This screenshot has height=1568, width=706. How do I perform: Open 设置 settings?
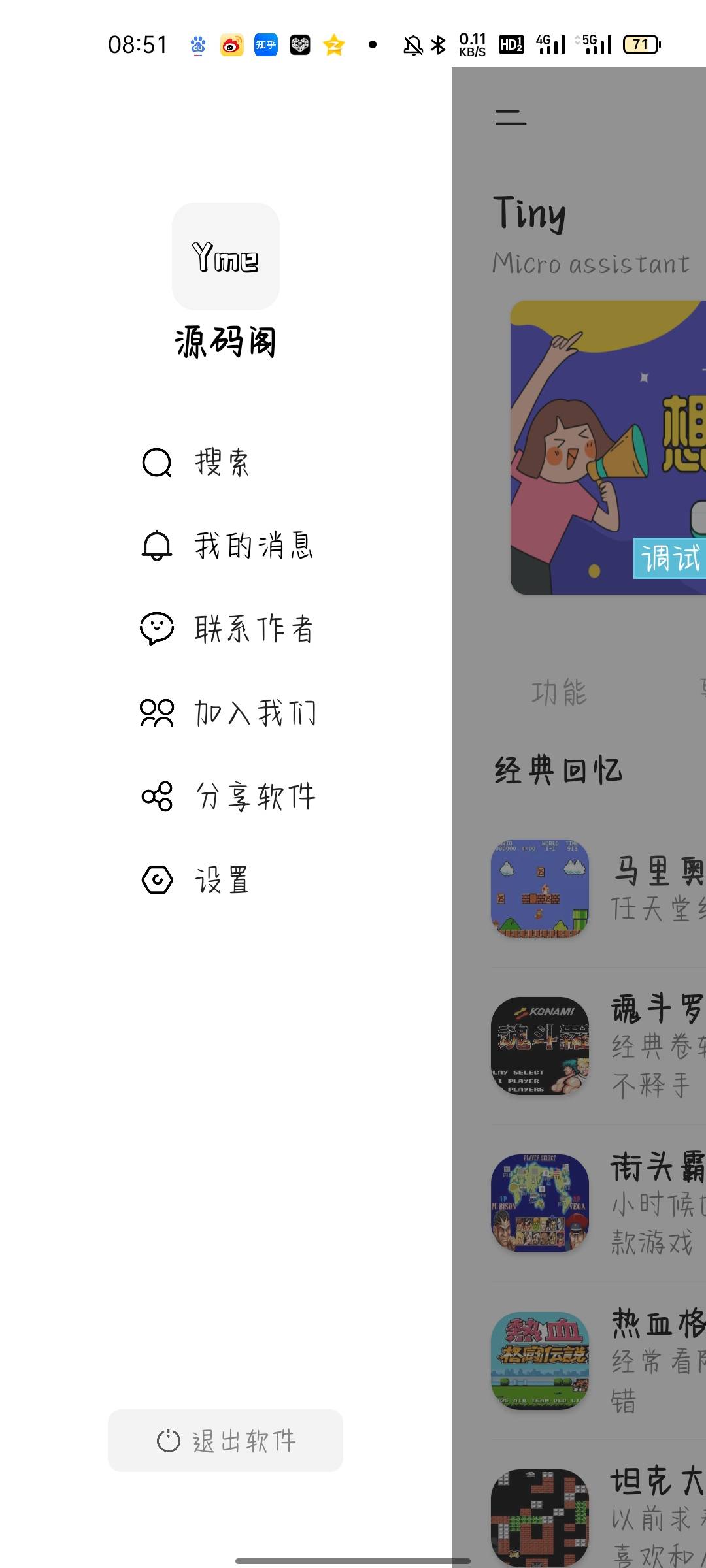coord(221,880)
